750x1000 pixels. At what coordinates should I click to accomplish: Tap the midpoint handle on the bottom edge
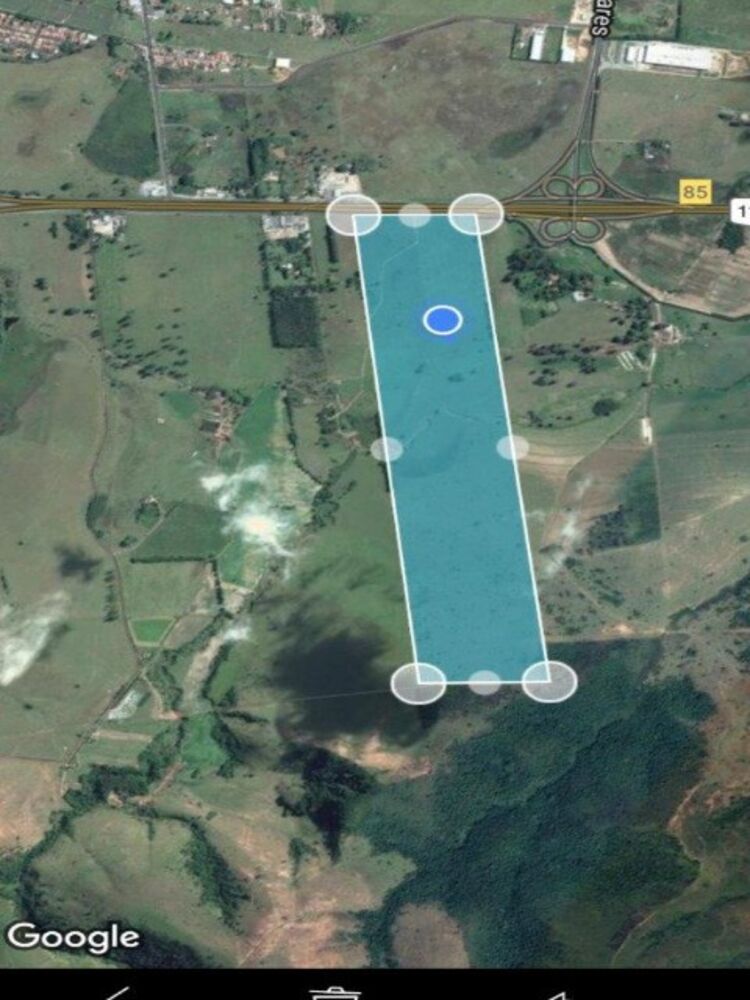pos(485,683)
